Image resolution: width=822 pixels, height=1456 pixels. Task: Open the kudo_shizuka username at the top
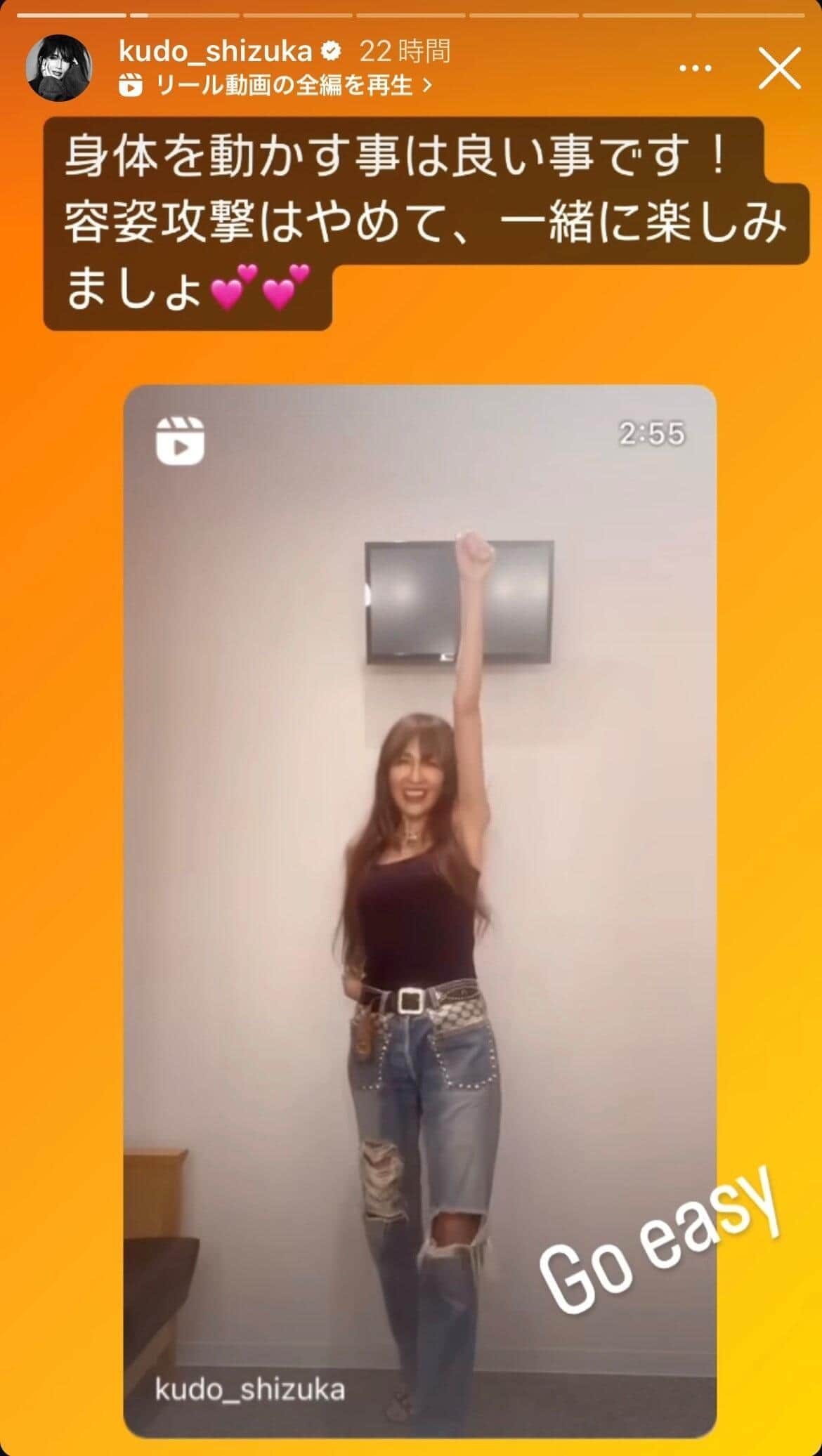tap(215, 51)
